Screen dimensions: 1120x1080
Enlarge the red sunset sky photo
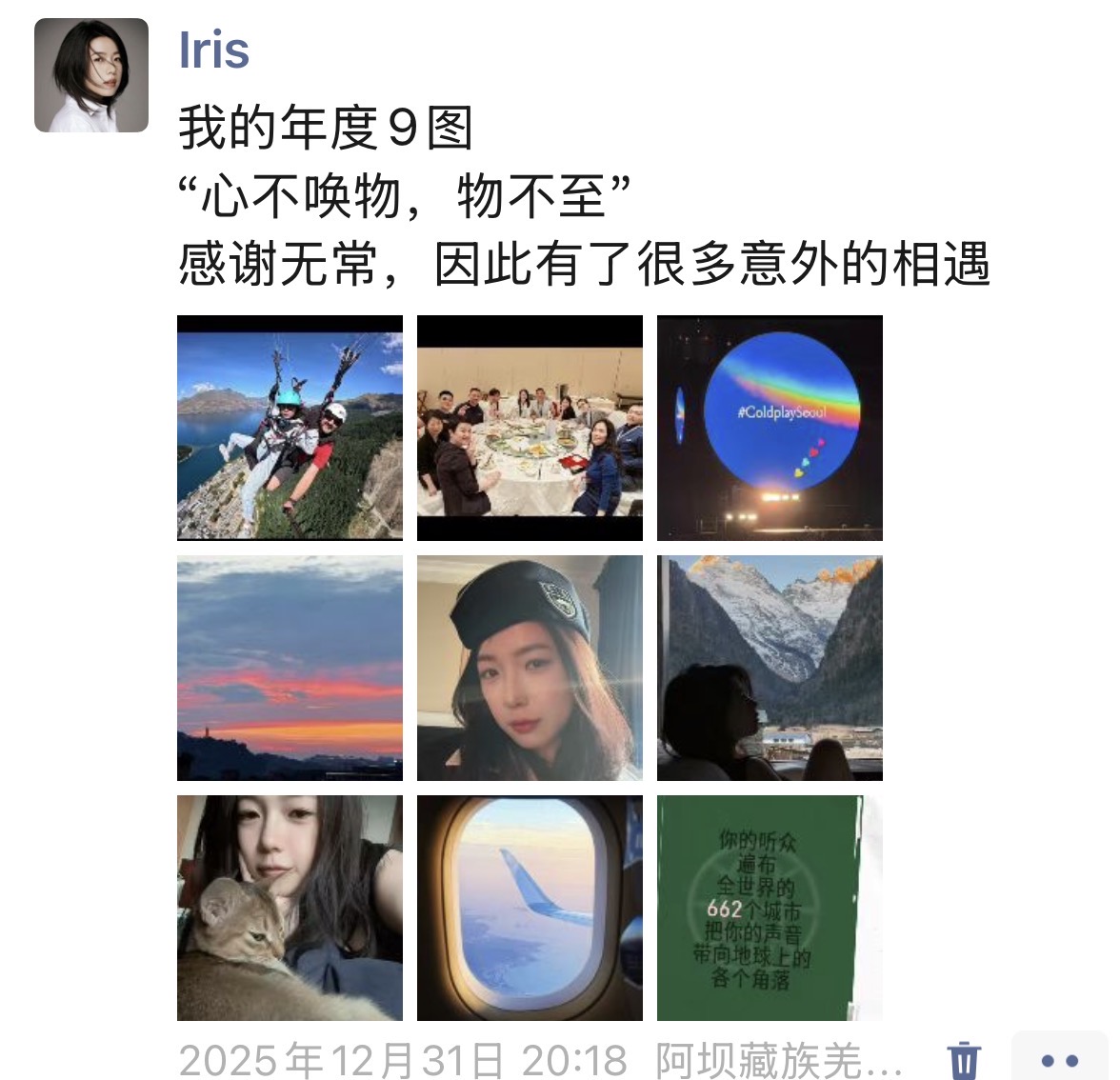click(290, 668)
